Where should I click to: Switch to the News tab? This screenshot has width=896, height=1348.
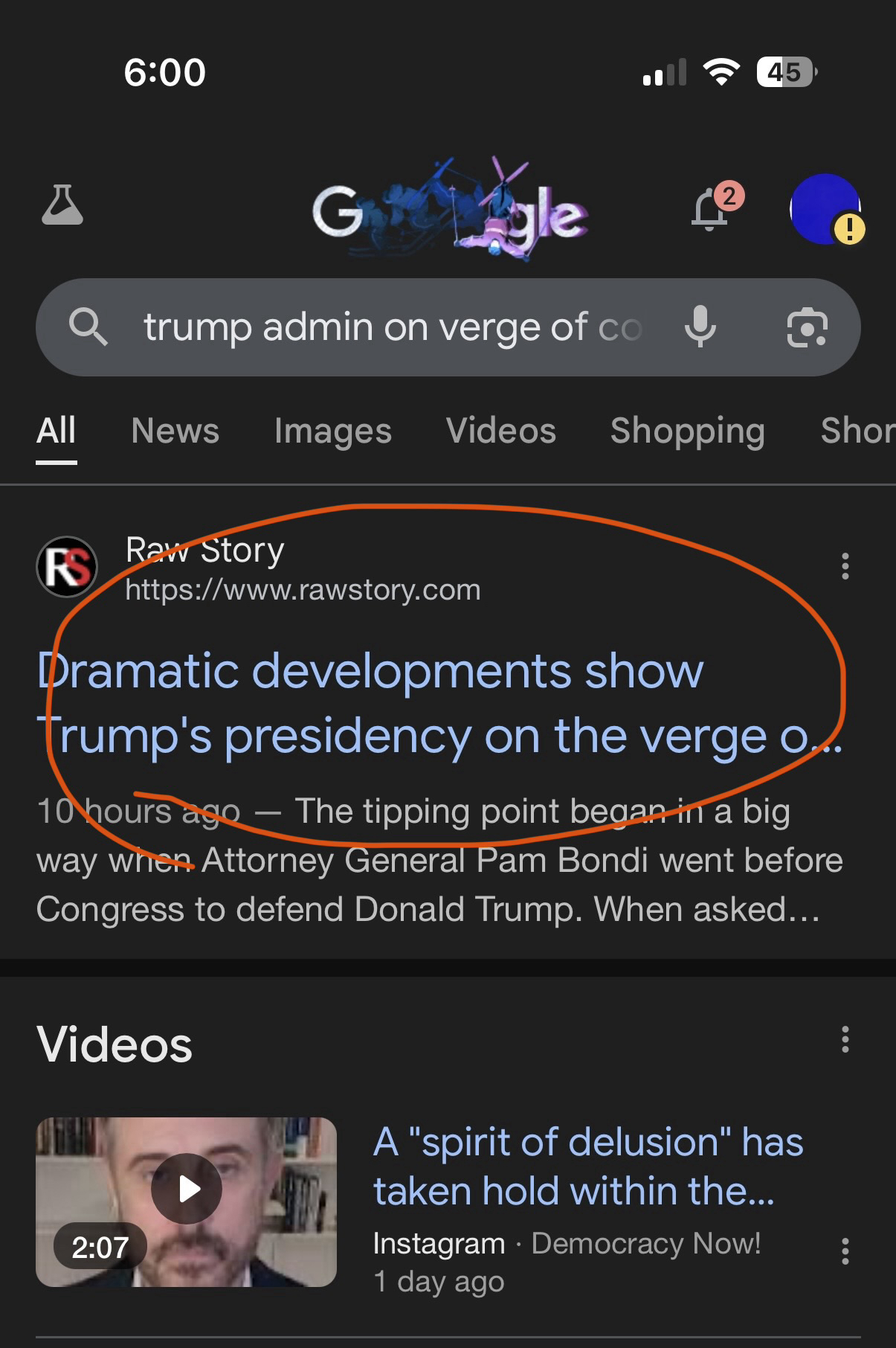(x=175, y=431)
